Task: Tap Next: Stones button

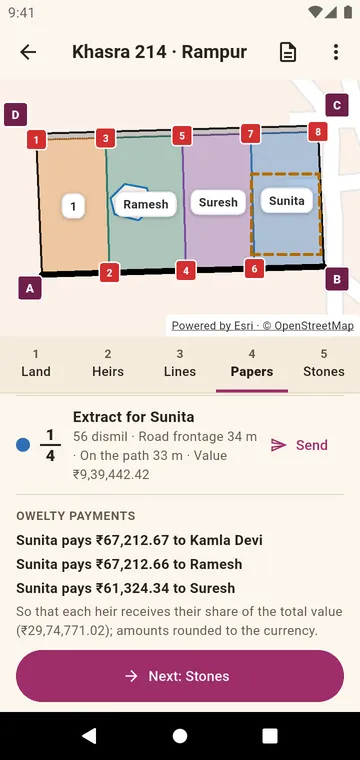Action: tap(180, 676)
